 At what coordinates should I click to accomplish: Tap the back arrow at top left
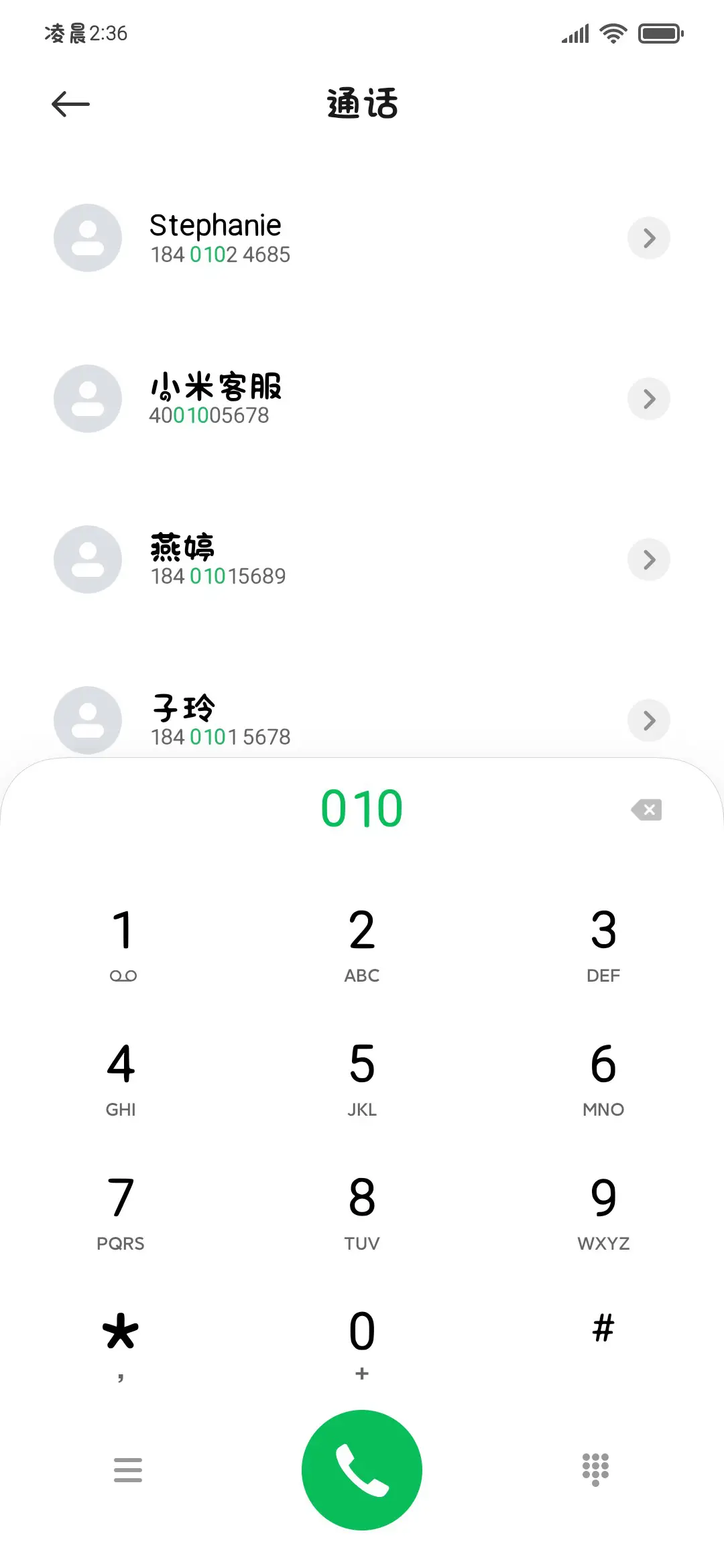[70, 104]
